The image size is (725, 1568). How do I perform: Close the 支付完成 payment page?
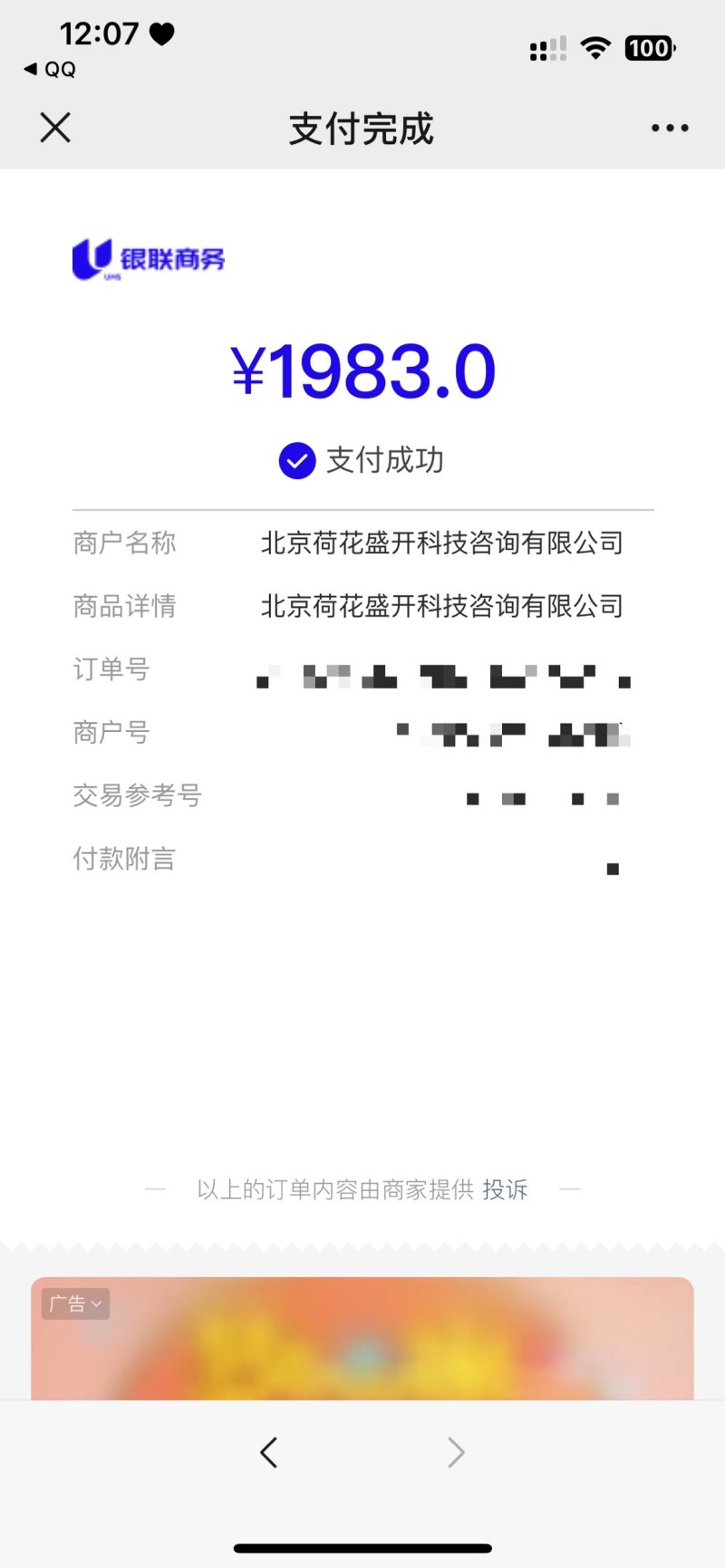[x=55, y=128]
